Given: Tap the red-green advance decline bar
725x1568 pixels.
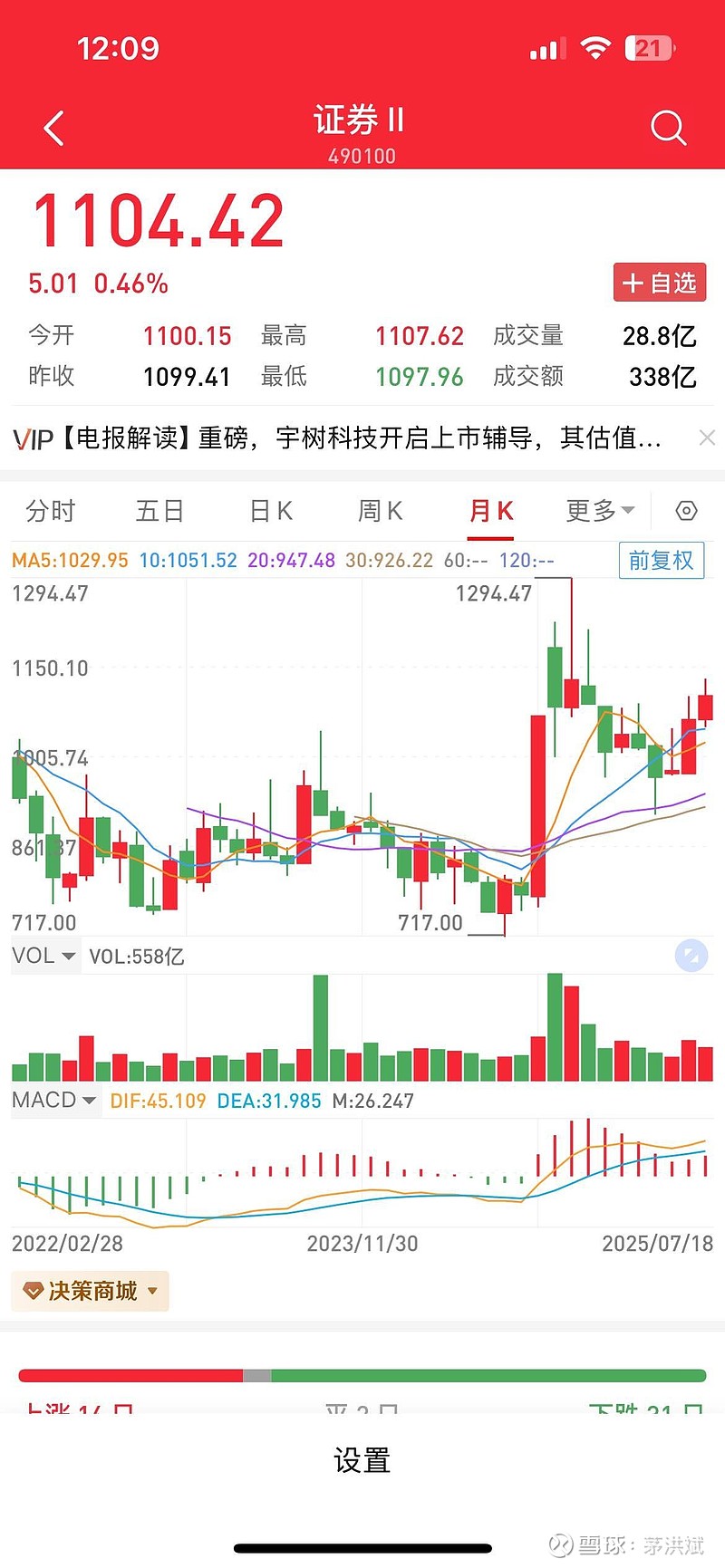Looking at the screenshot, I should [362, 1374].
